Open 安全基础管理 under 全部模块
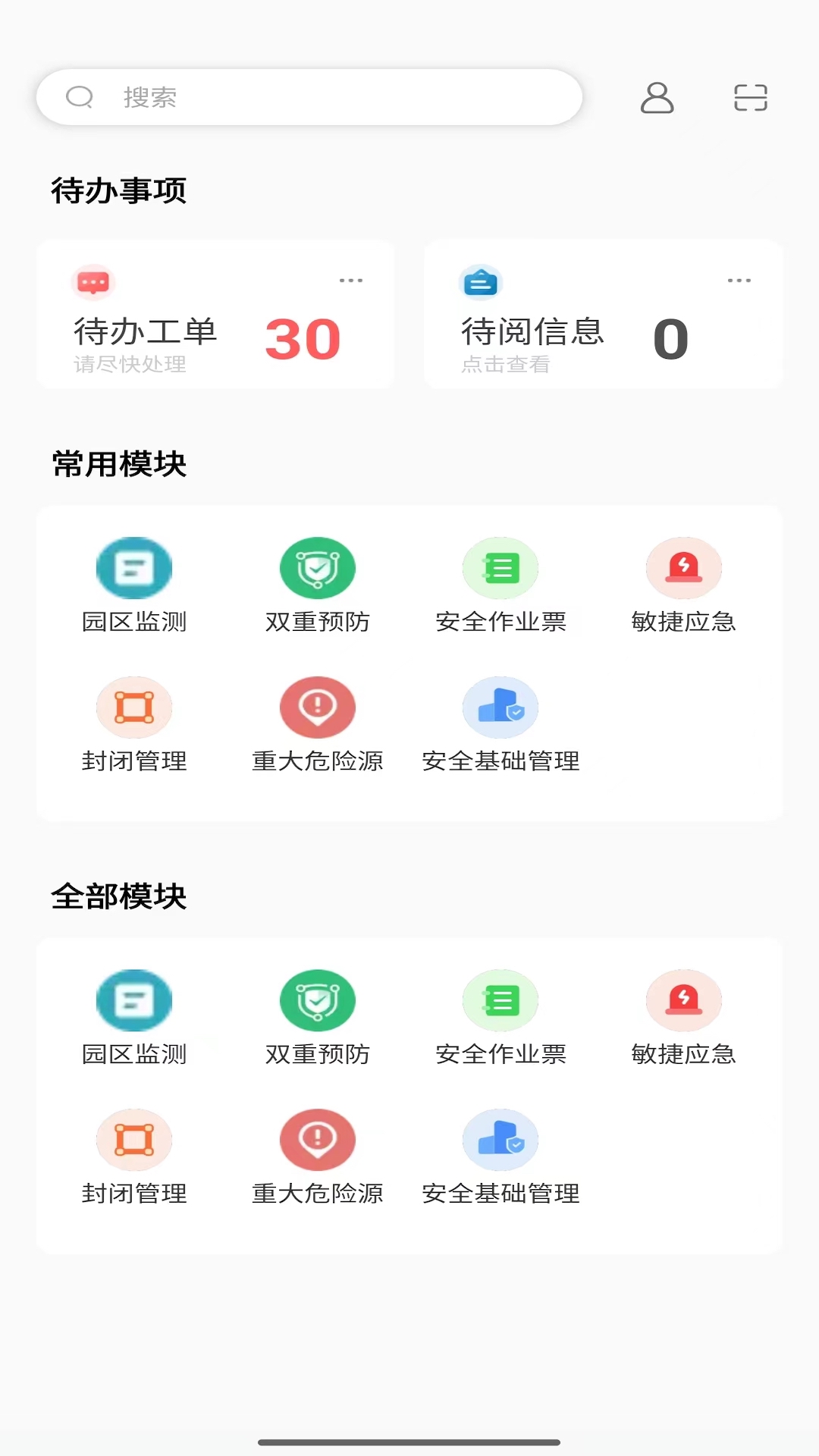Image resolution: width=819 pixels, height=1456 pixels. coord(500,1139)
